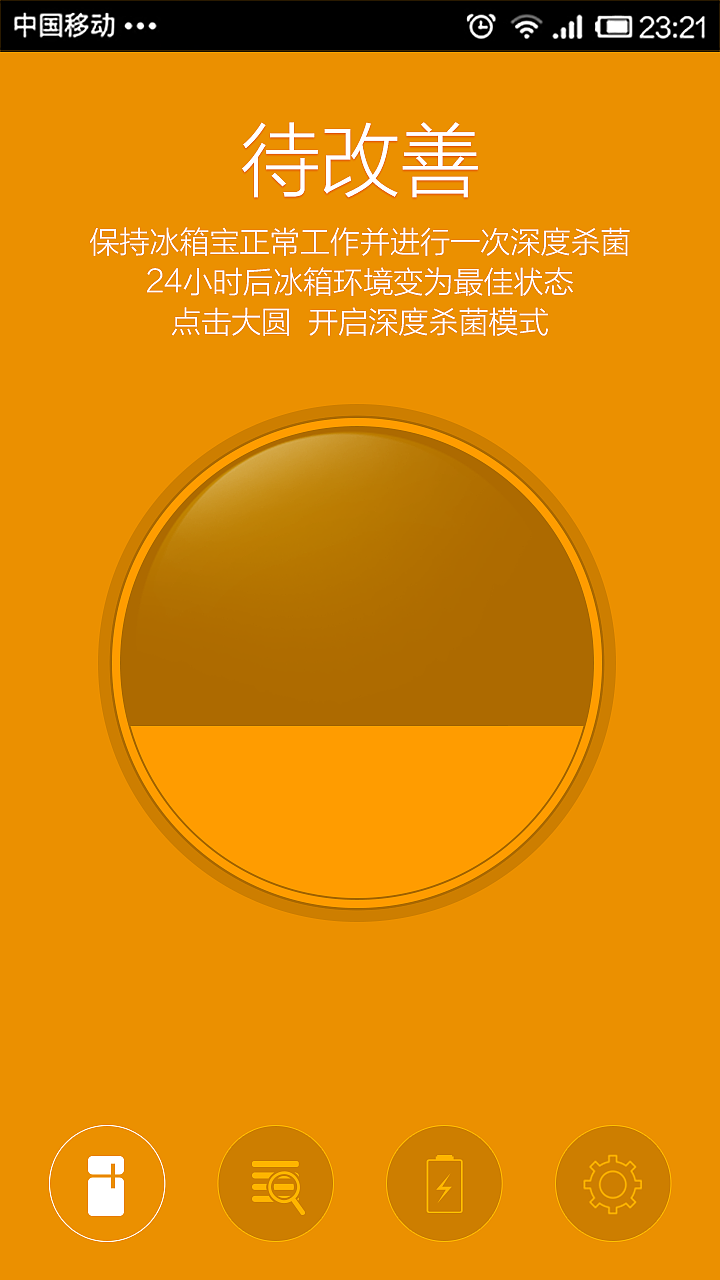Tap the 24小时后 description line
Screen dimensions: 720x1280
click(360, 282)
